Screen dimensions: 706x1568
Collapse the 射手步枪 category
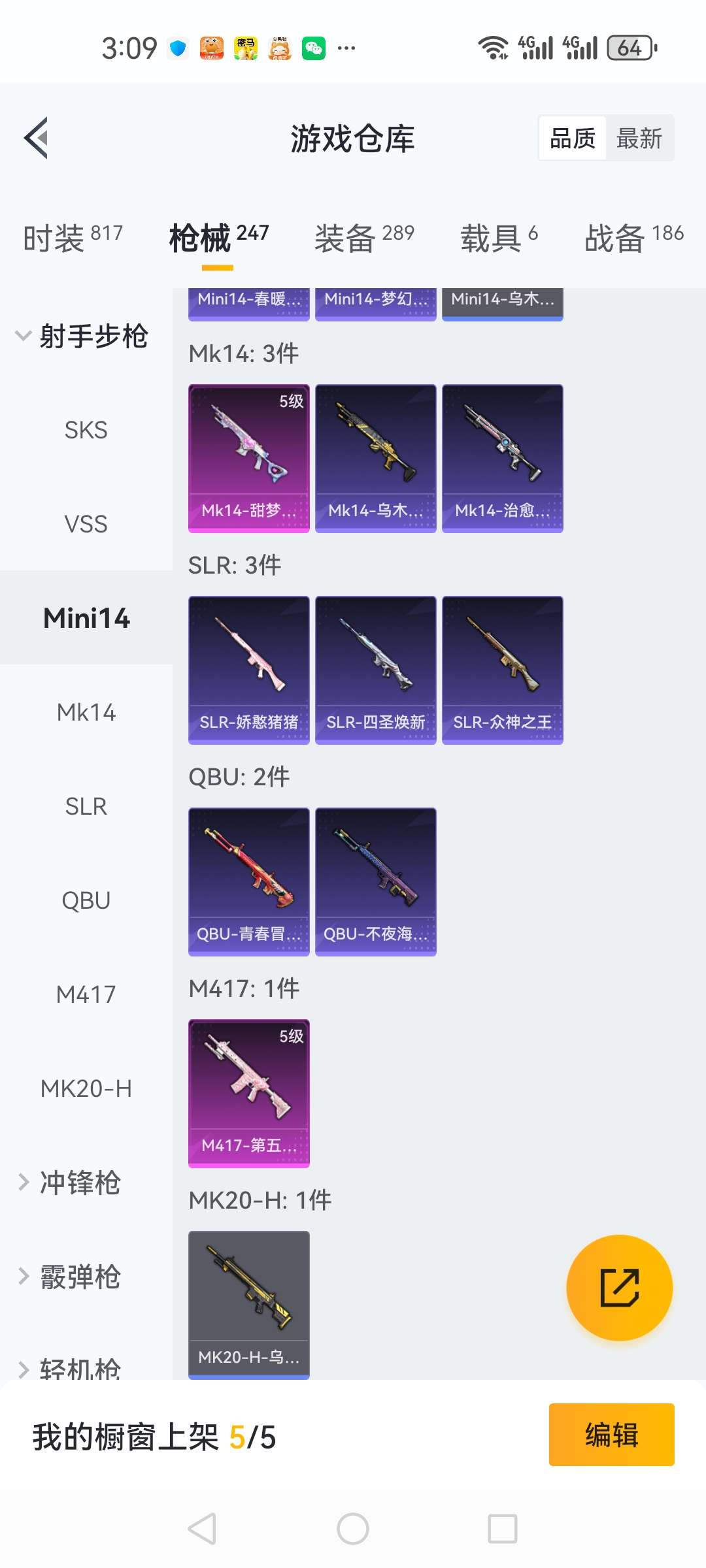82,336
